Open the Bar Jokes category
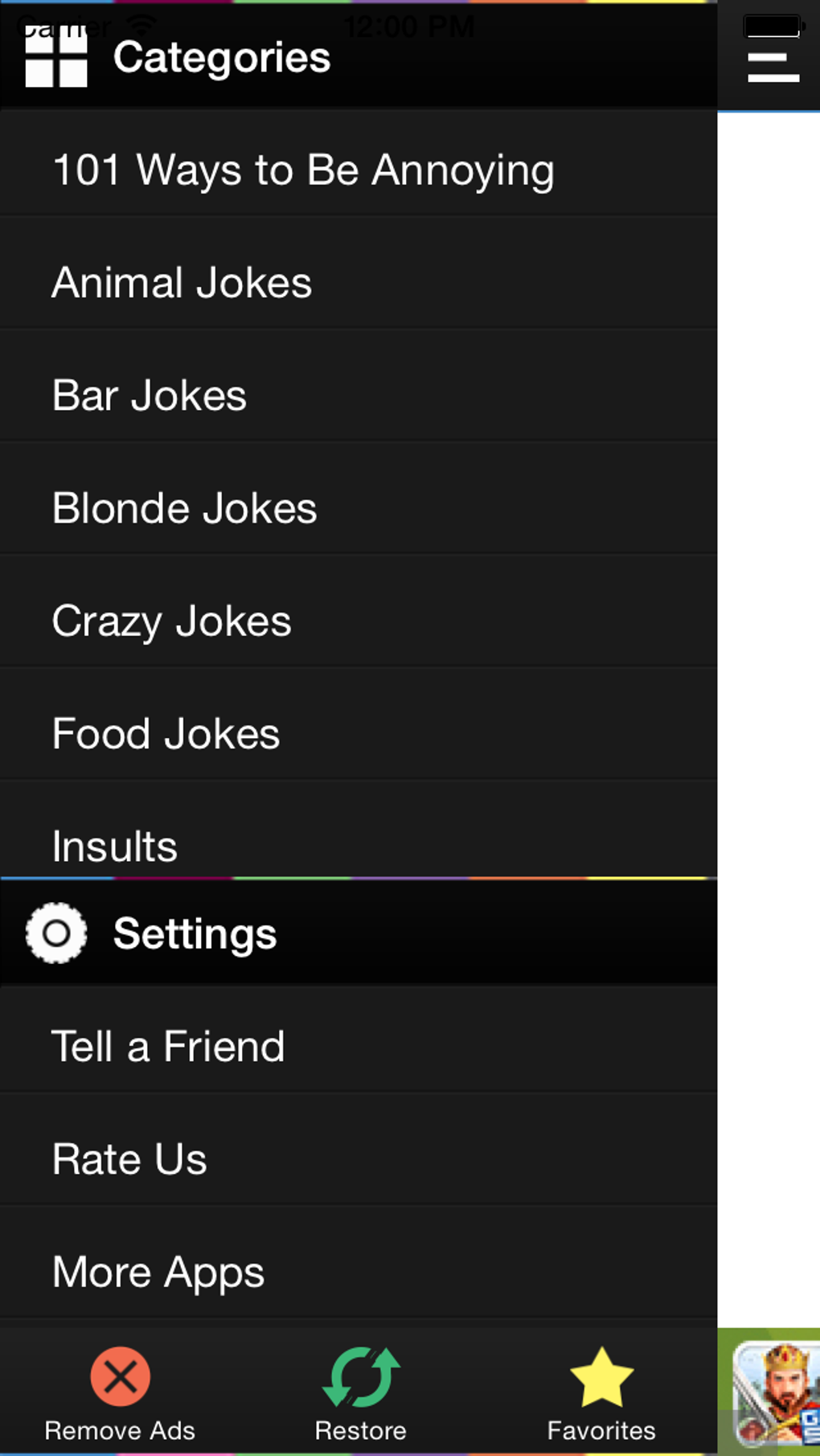Screen dimensions: 820x1456 (x=149, y=394)
